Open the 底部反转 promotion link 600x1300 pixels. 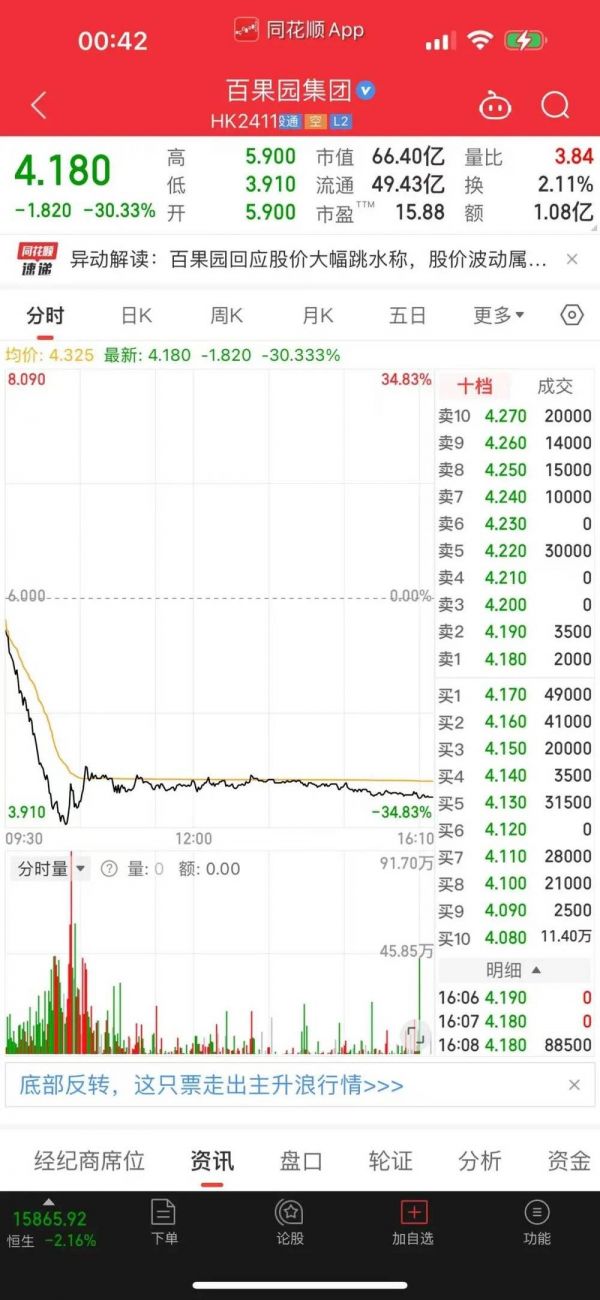coord(212,1085)
